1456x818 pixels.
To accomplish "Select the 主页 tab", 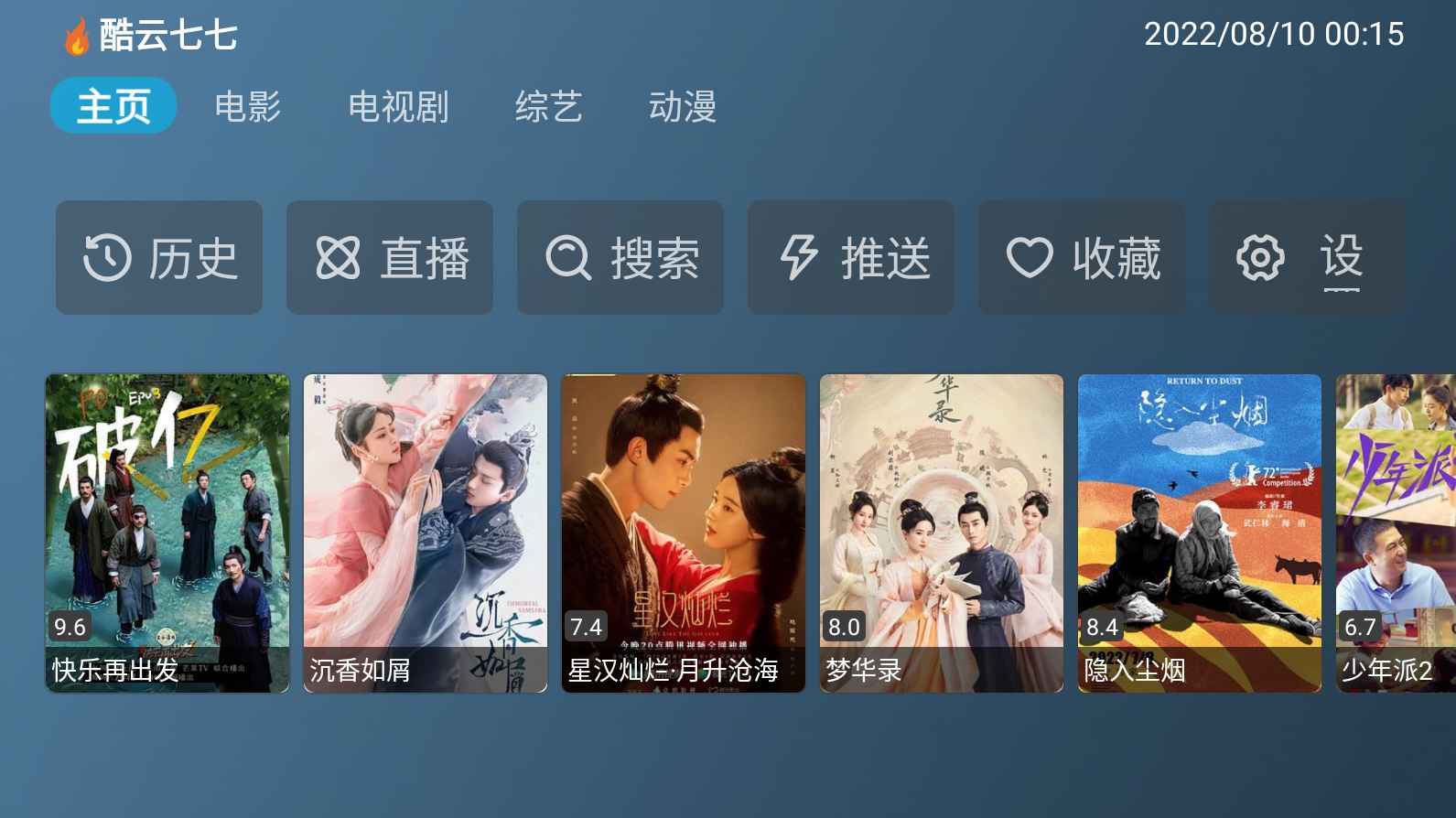I will coord(113,106).
